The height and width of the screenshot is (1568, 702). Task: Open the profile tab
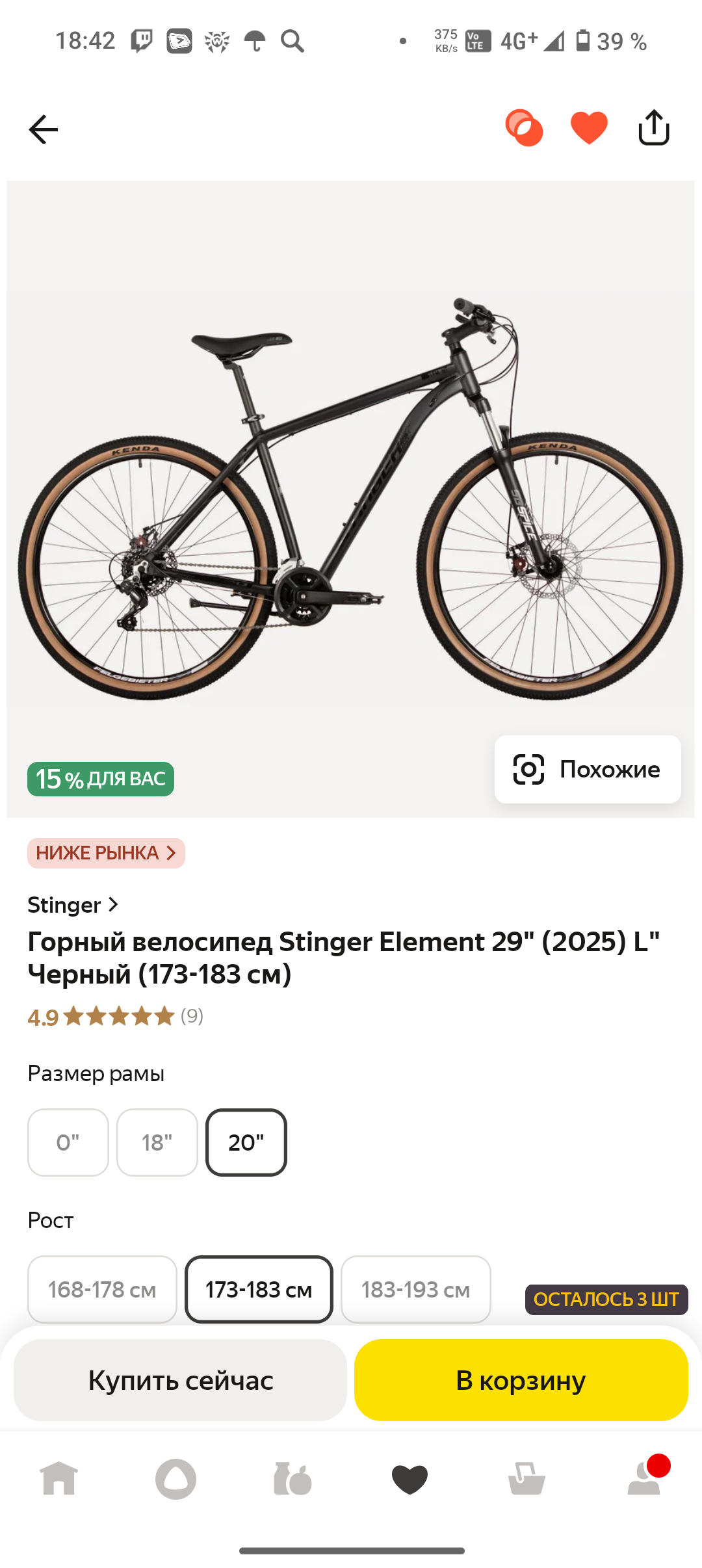[x=643, y=1479]
